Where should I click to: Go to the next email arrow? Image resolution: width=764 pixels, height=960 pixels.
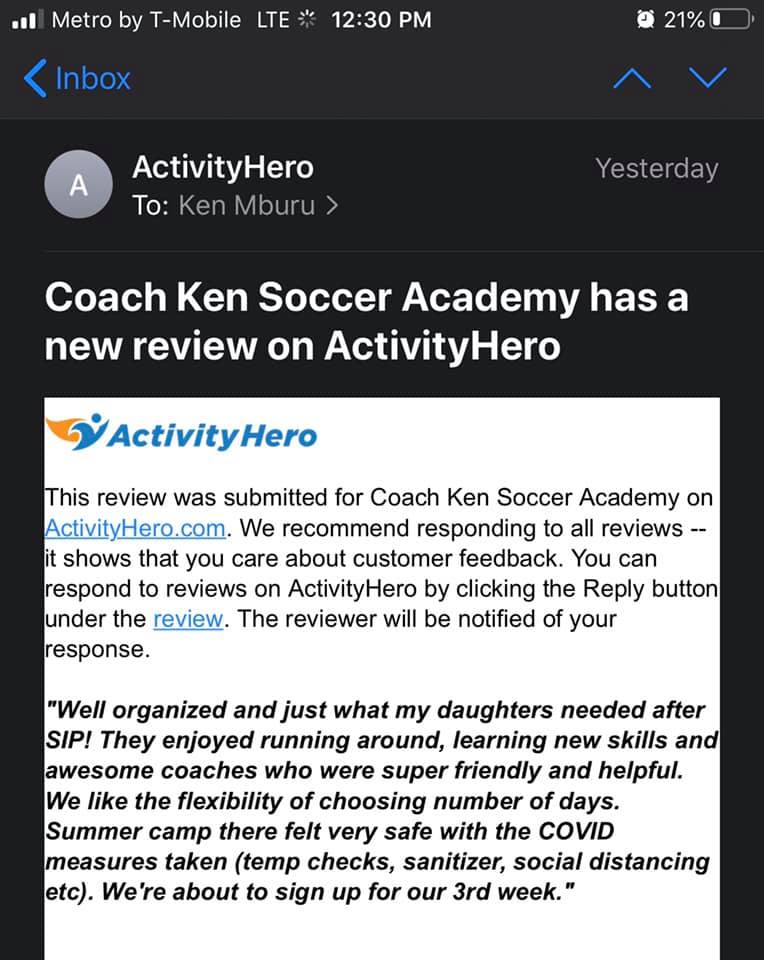coord(708,78)
